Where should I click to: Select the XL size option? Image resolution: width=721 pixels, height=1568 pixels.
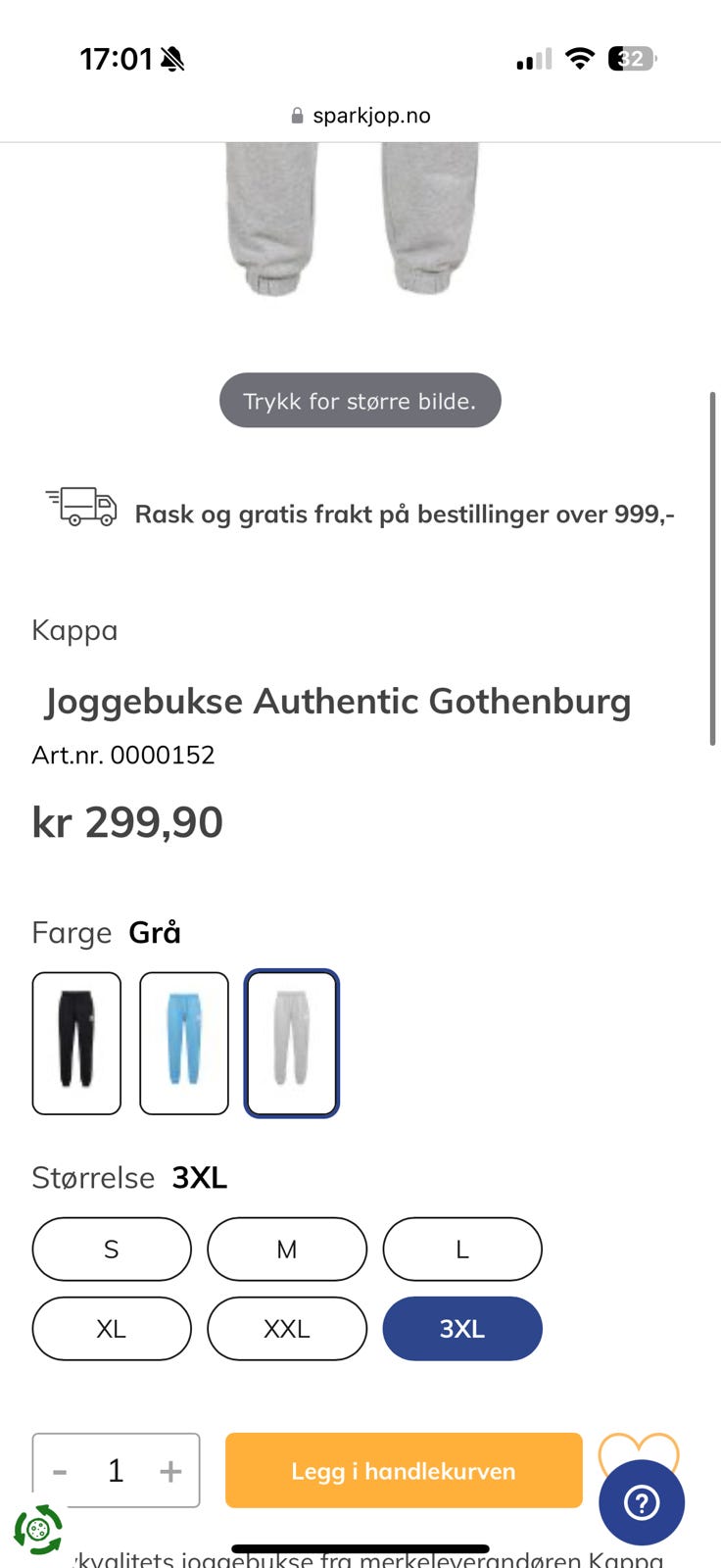click(x=111, y=1328)
